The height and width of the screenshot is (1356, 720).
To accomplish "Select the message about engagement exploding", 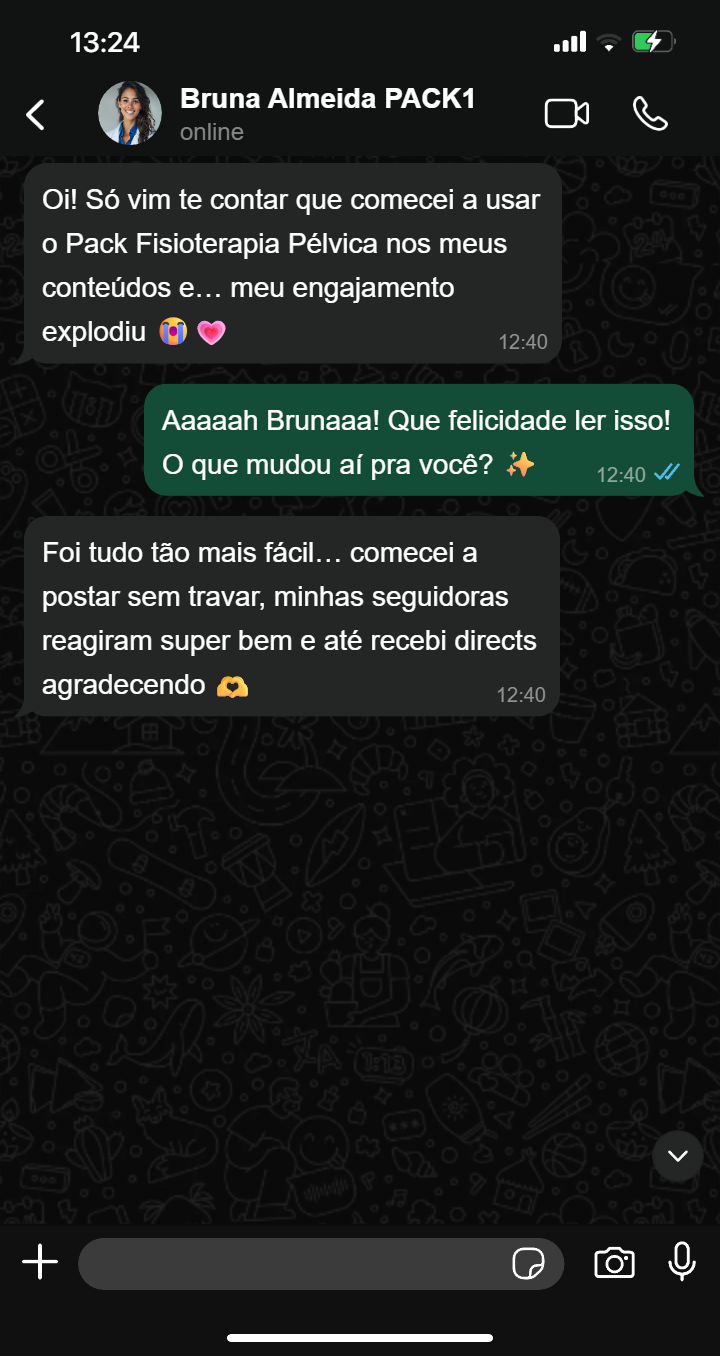I will tap(290, 265).
